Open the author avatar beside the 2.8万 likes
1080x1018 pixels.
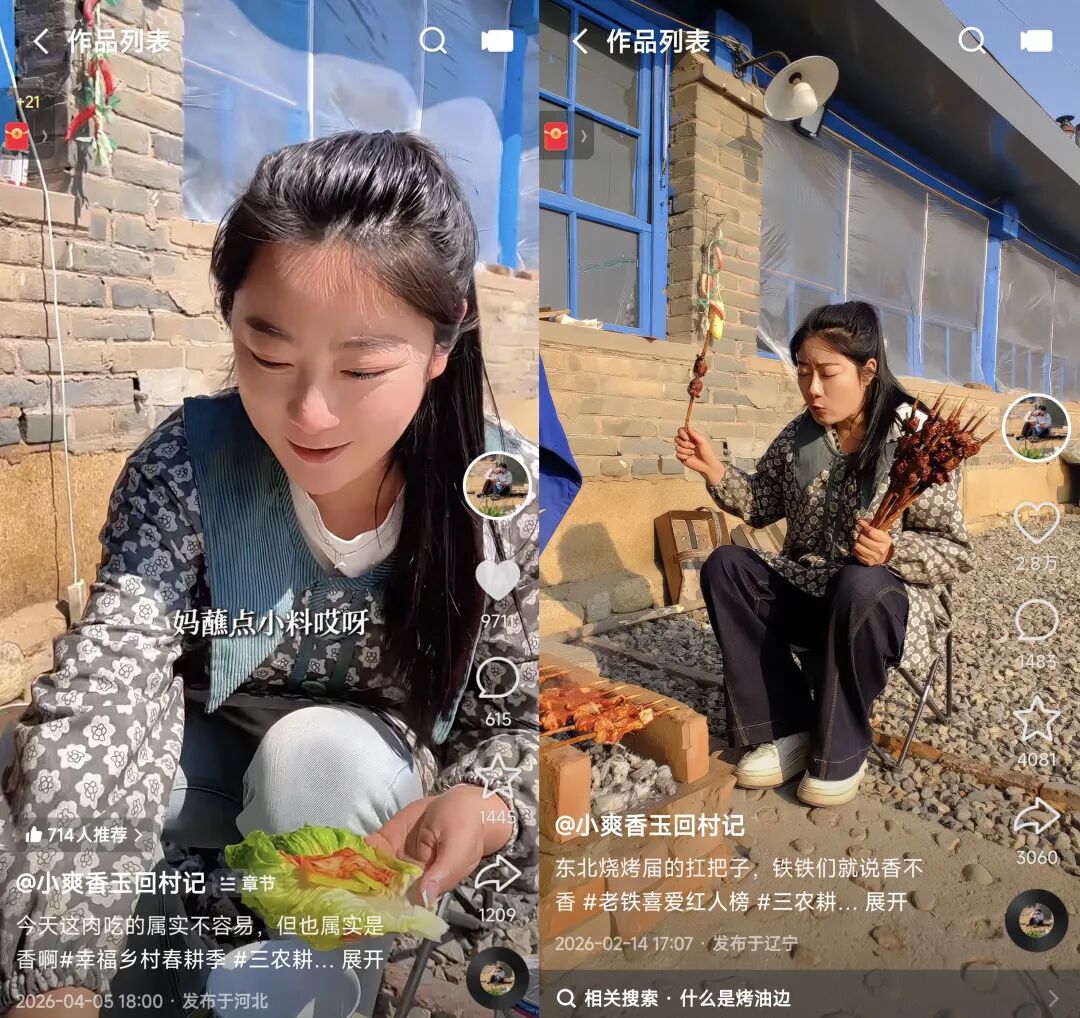tap(1036, 427)
